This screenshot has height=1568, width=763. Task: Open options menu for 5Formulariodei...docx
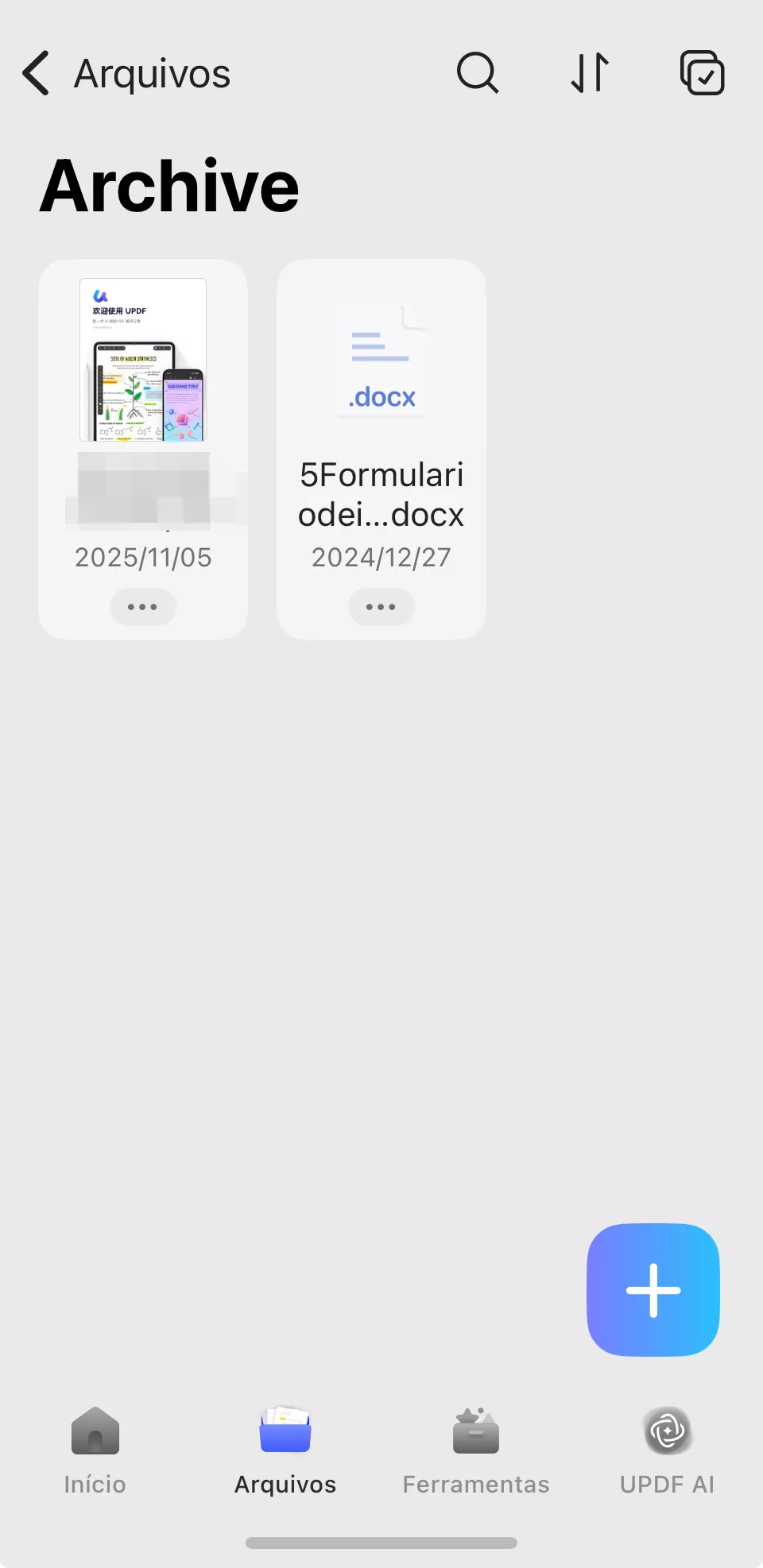click(x=380, y=606)
